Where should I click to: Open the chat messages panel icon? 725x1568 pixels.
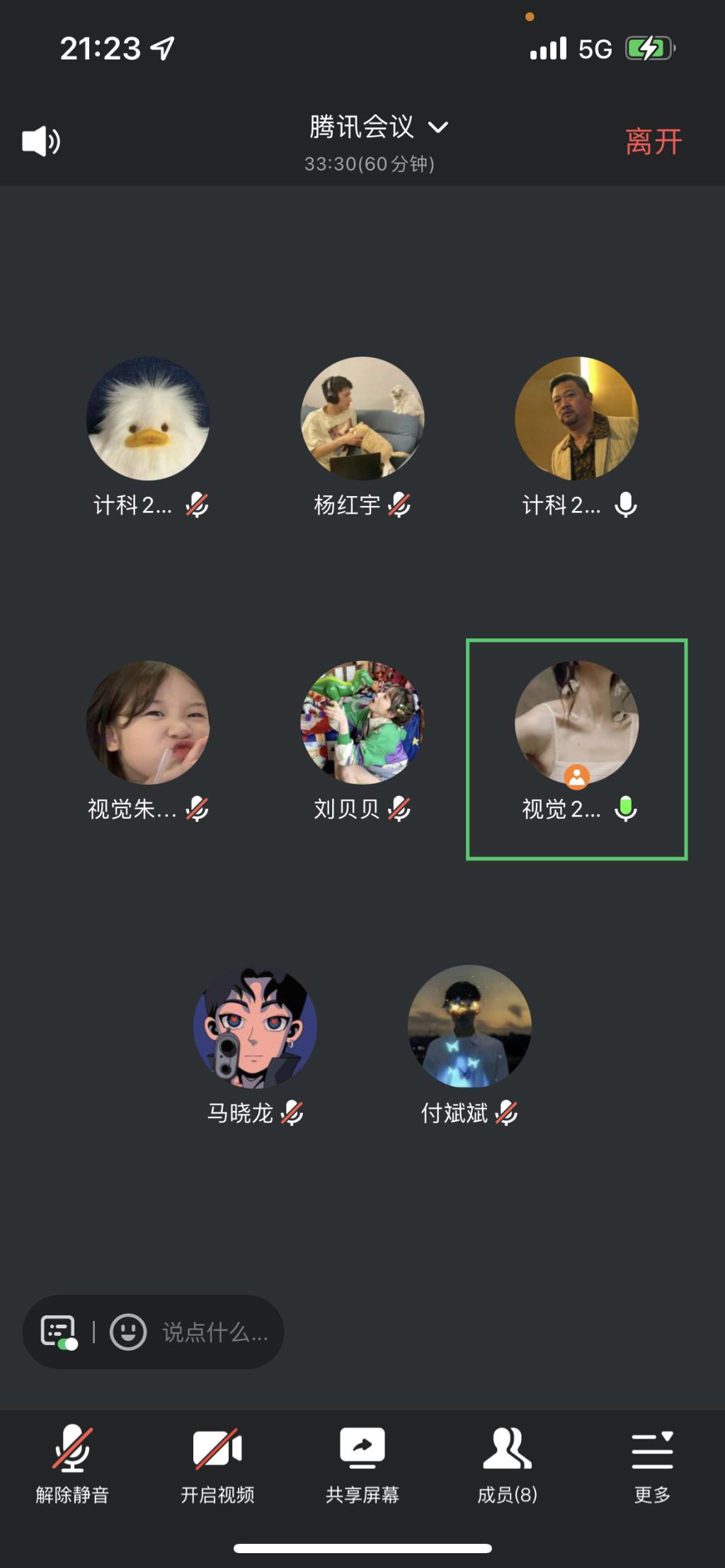click(58, 1332)
